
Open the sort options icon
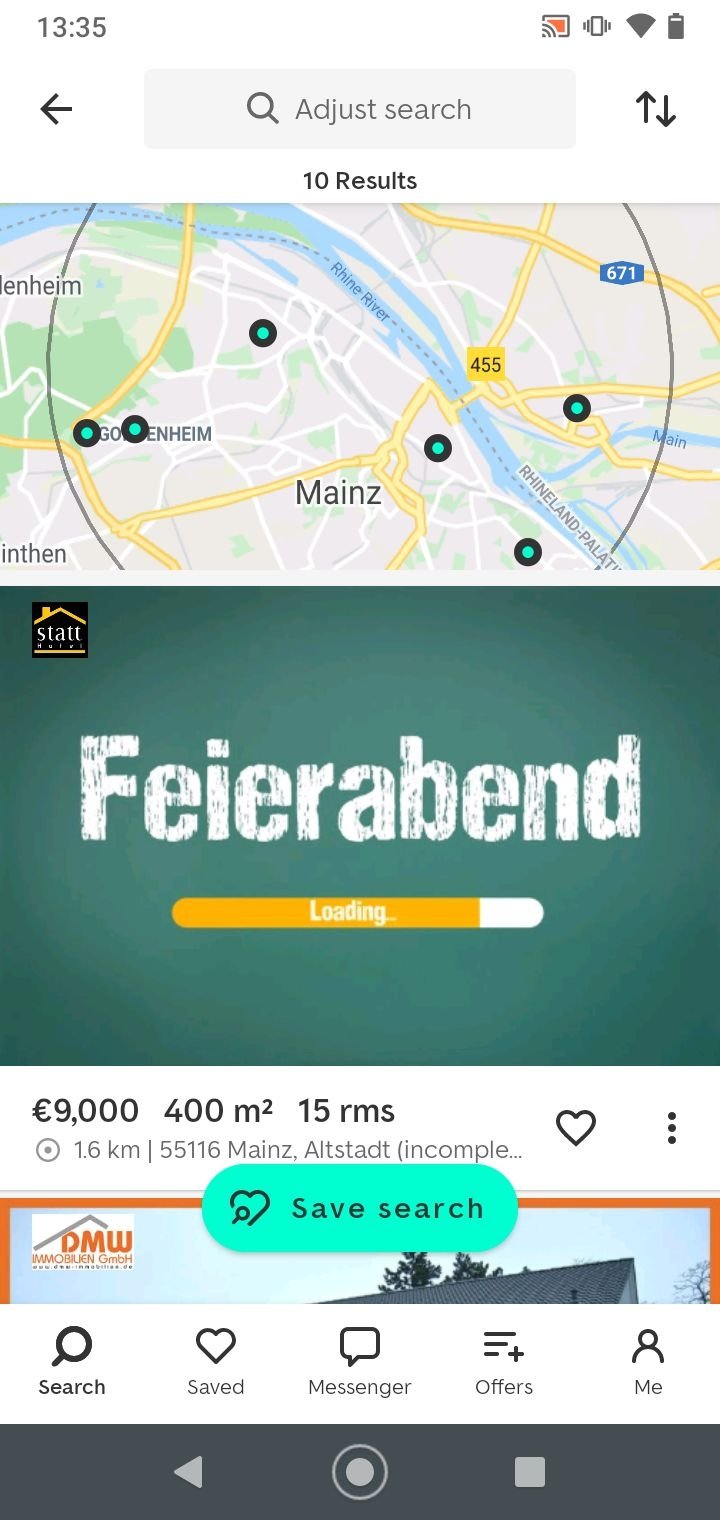click(656, 109)
